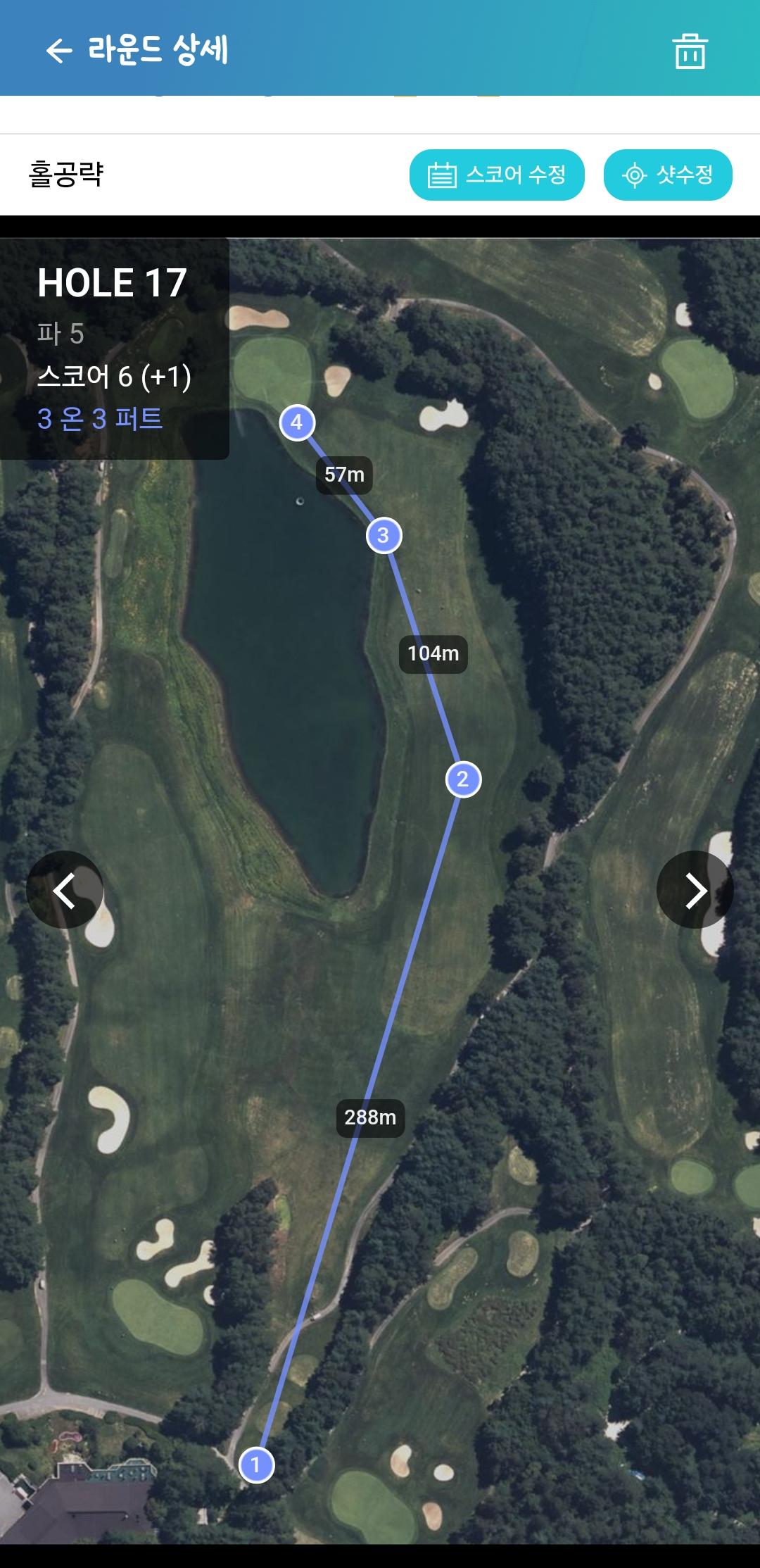Select shot marker 3 on map

[x=384, y=536]
